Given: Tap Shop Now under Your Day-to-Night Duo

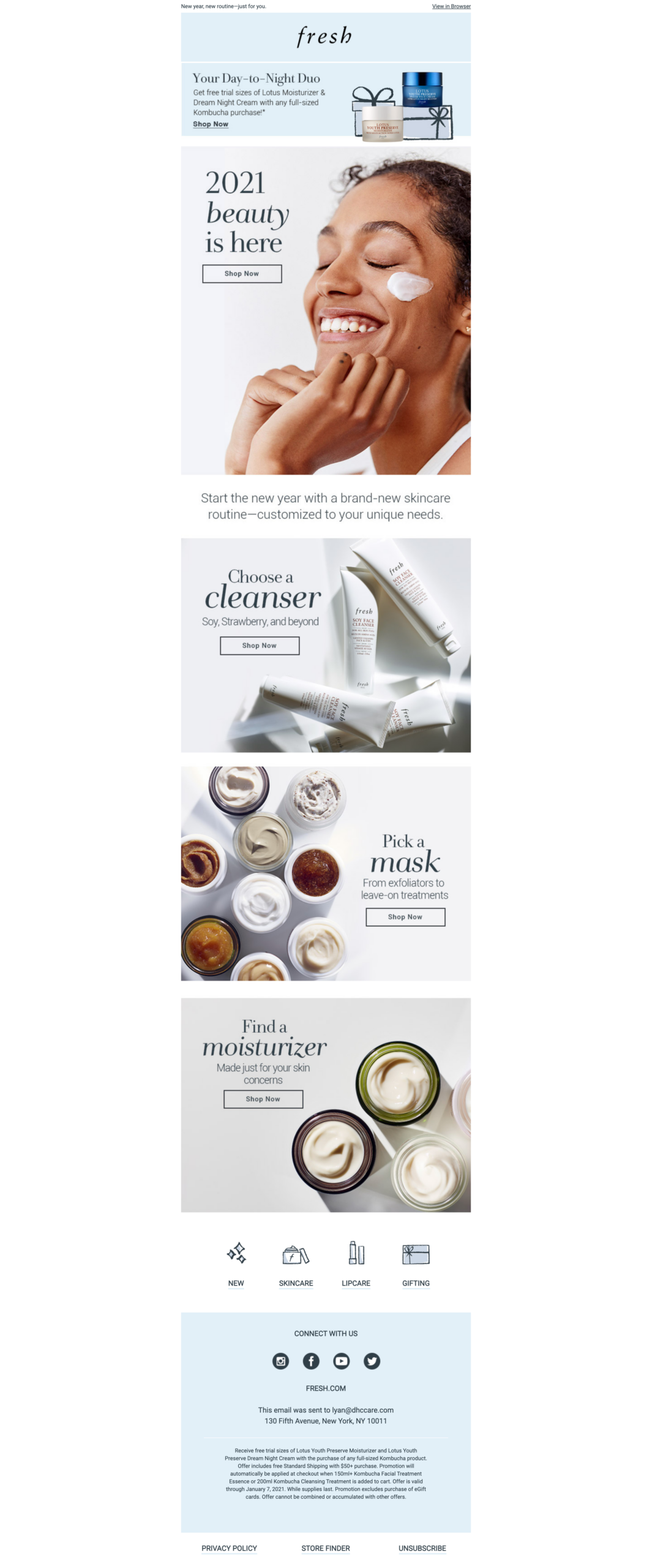Looking at the screenshot, I should pyautogui.click(x=210, y=124).
